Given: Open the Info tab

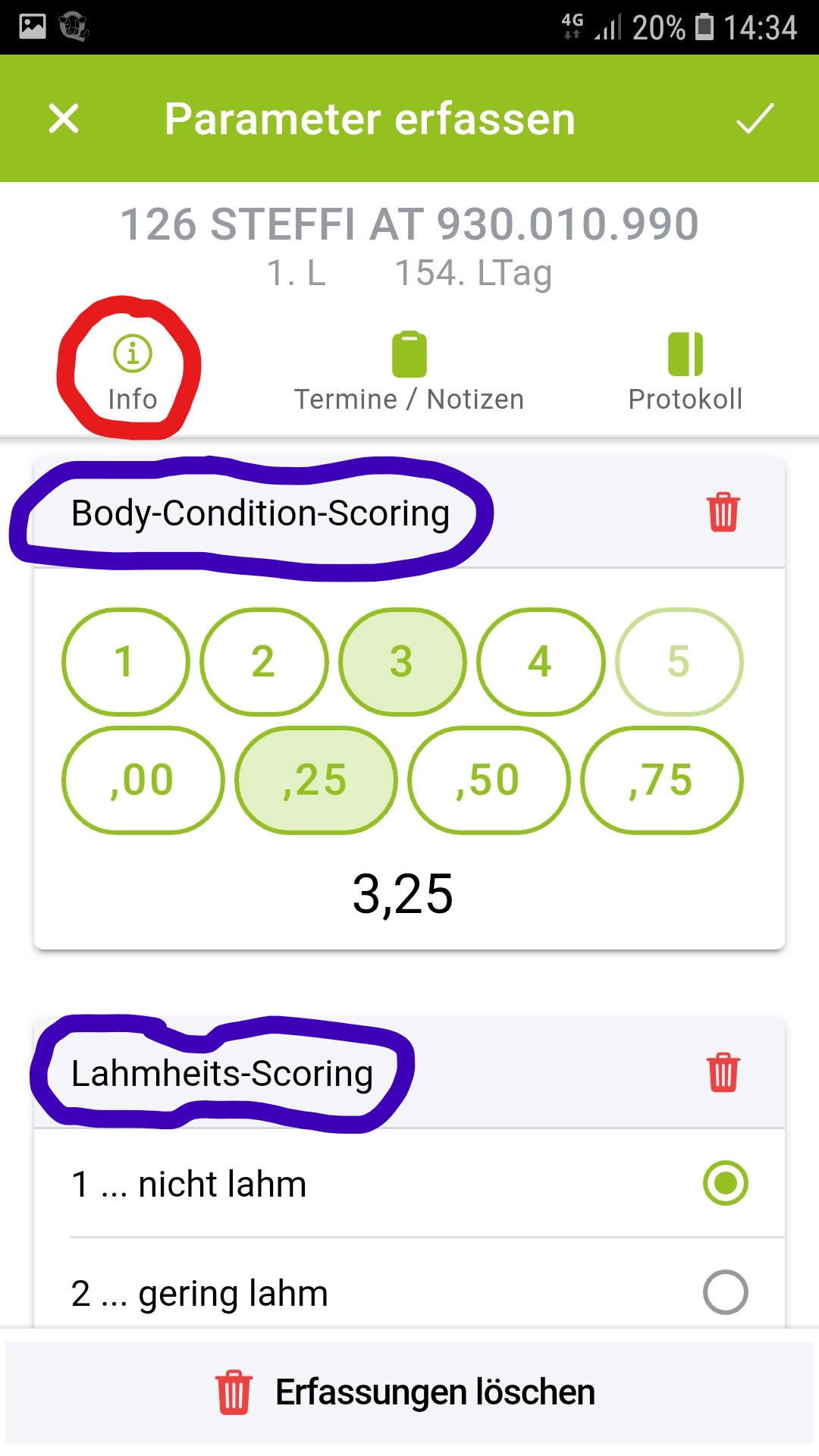Looking at the screenshot, I should coord(133,372).
